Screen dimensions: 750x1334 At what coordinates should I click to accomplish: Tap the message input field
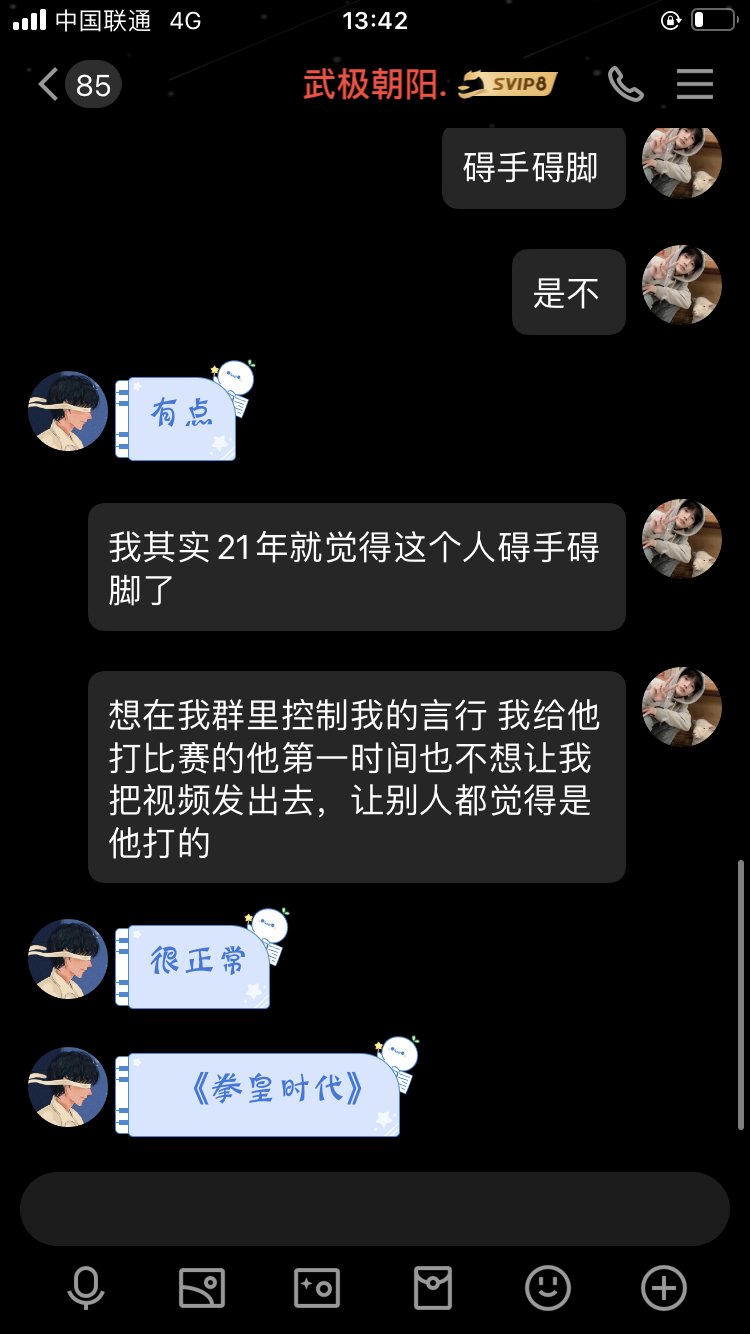pos(375,1209)
